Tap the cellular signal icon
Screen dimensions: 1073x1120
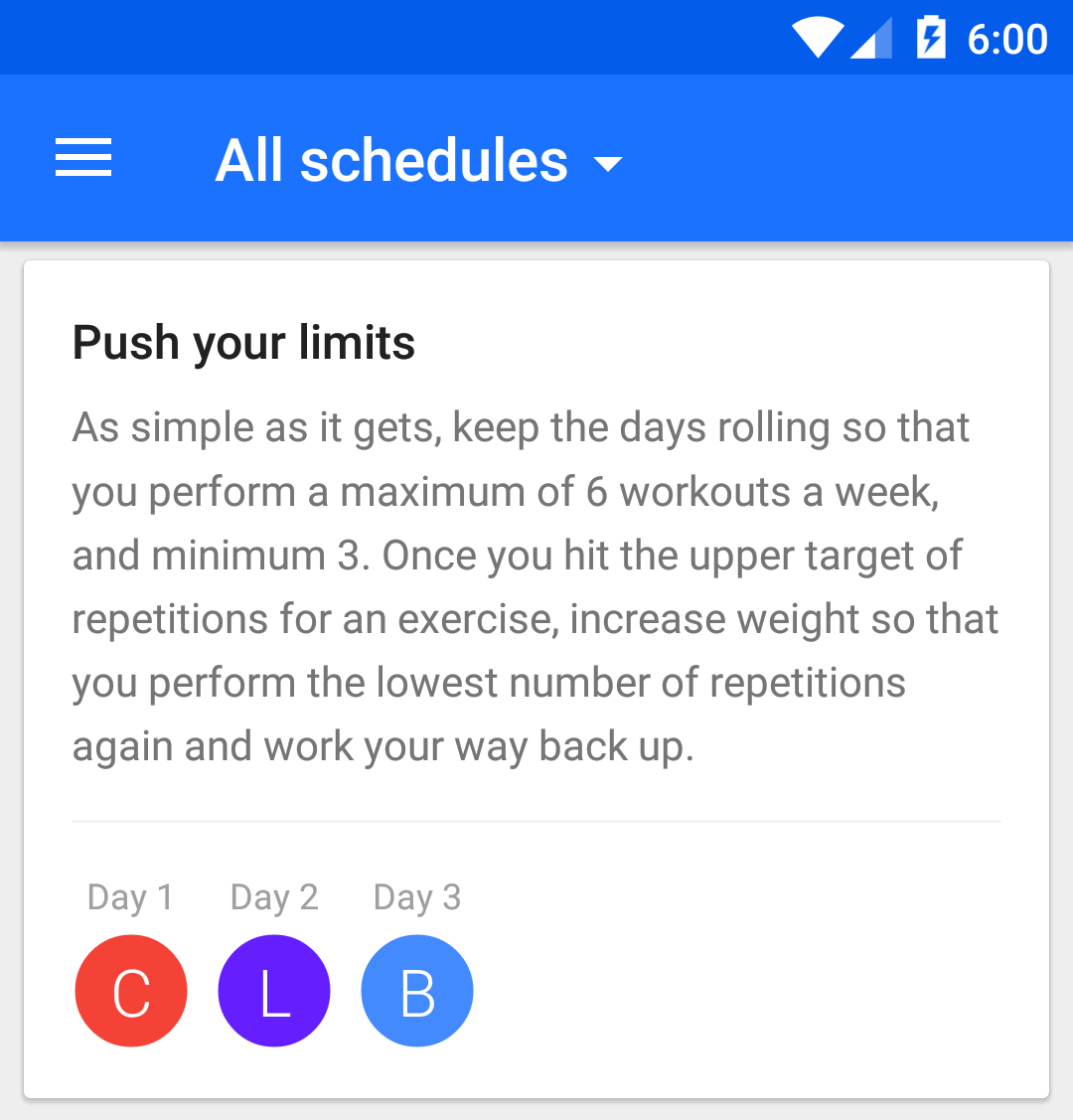point(872,38)
